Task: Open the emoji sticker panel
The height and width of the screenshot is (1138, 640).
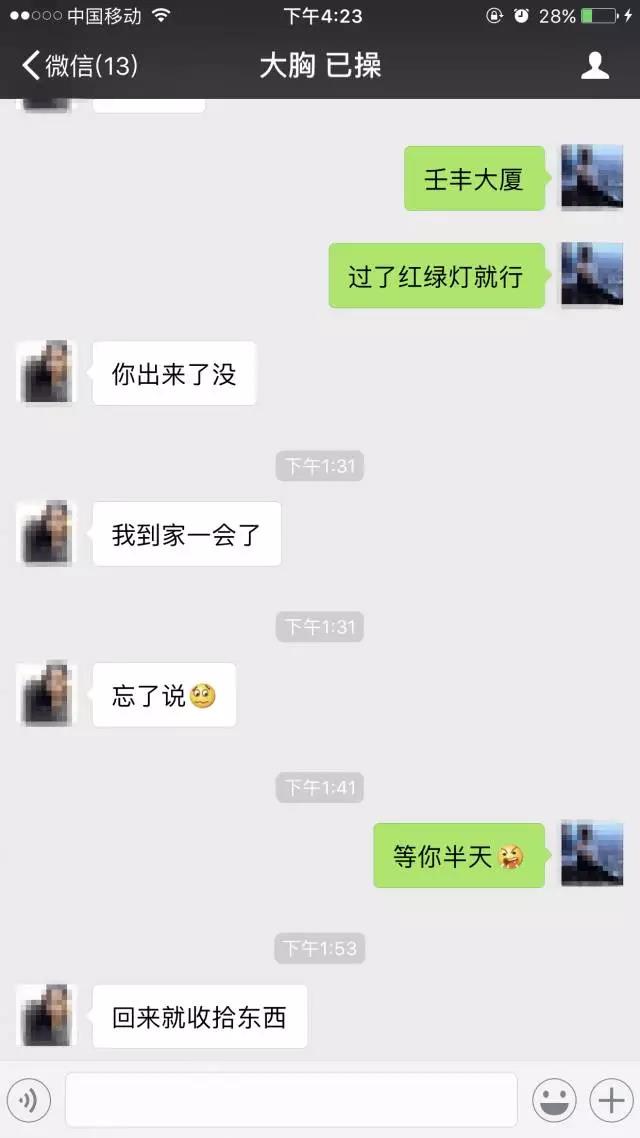Action: tap(553, 1101)
